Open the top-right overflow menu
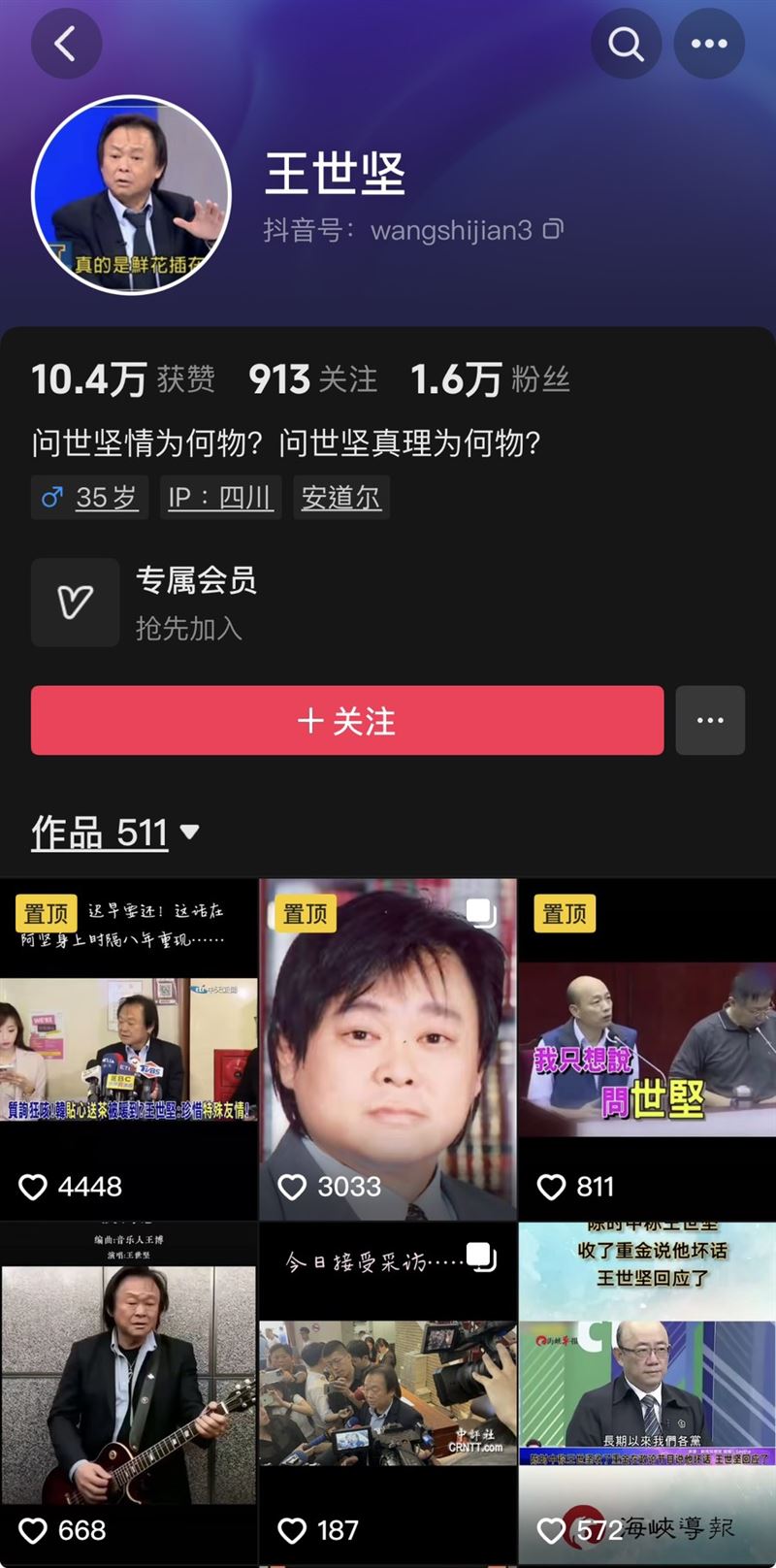This screenshot has height=1568, width=776. (x=709, y=44)
